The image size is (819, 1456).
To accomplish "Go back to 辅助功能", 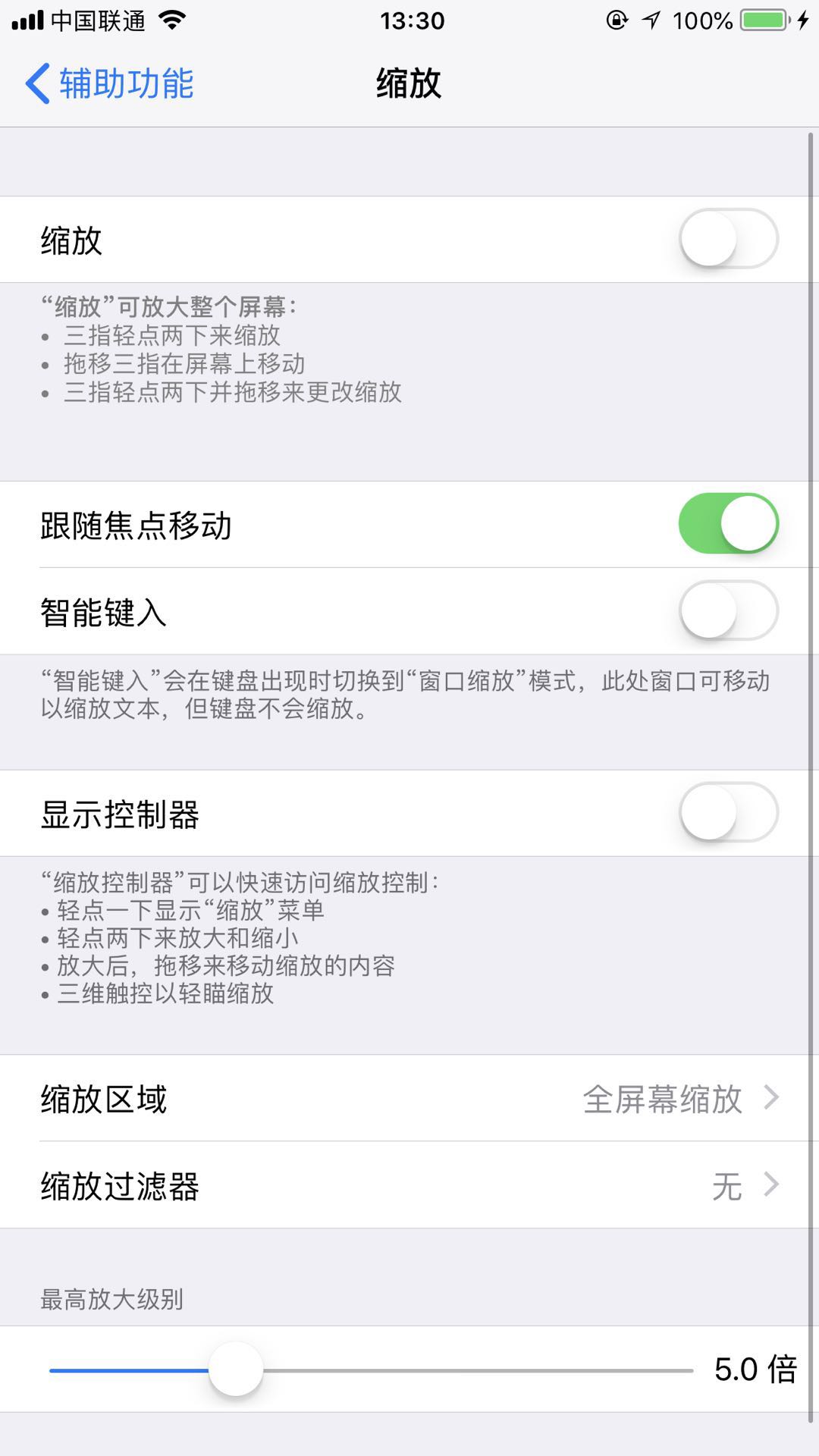I will coord(110,83).
